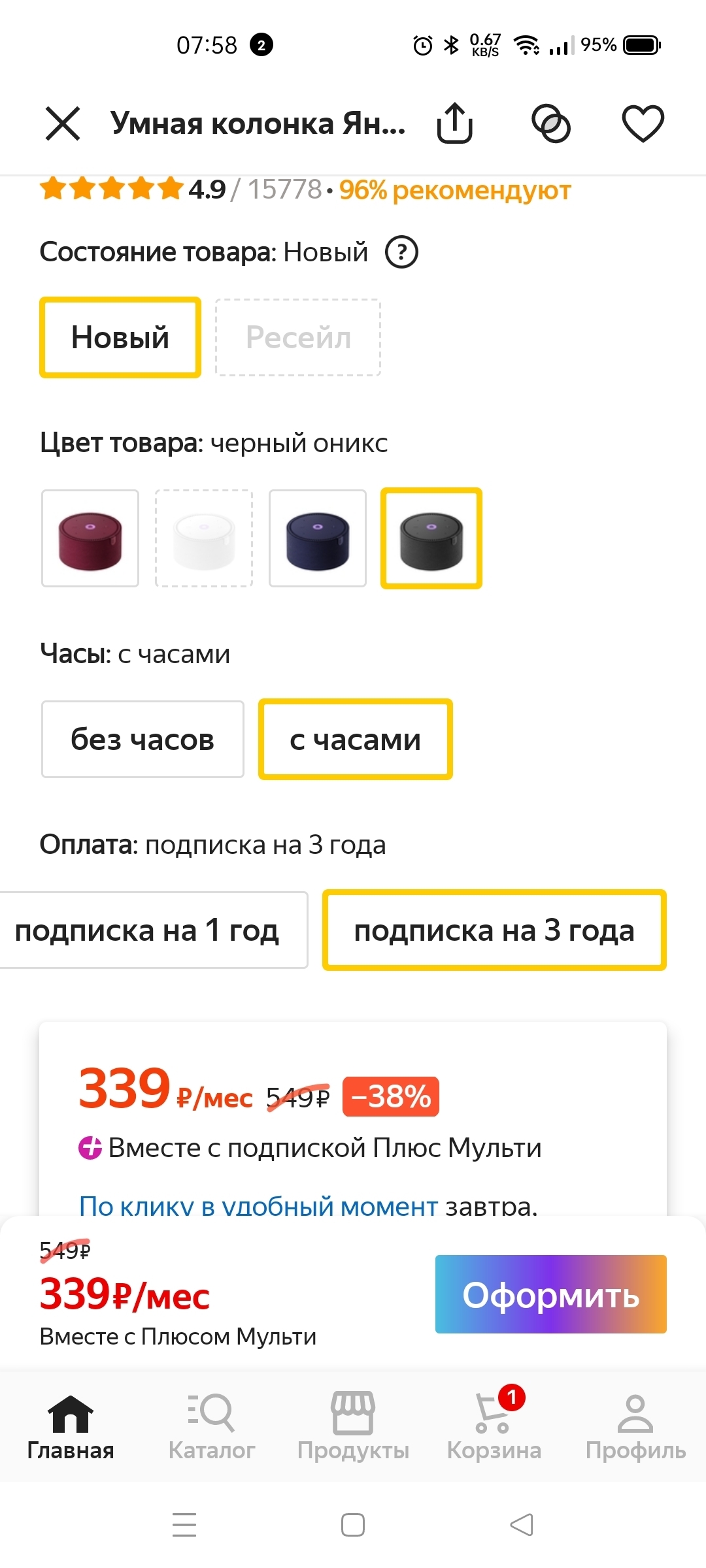
Task: Select the с часами option
Action: (356, 740)
